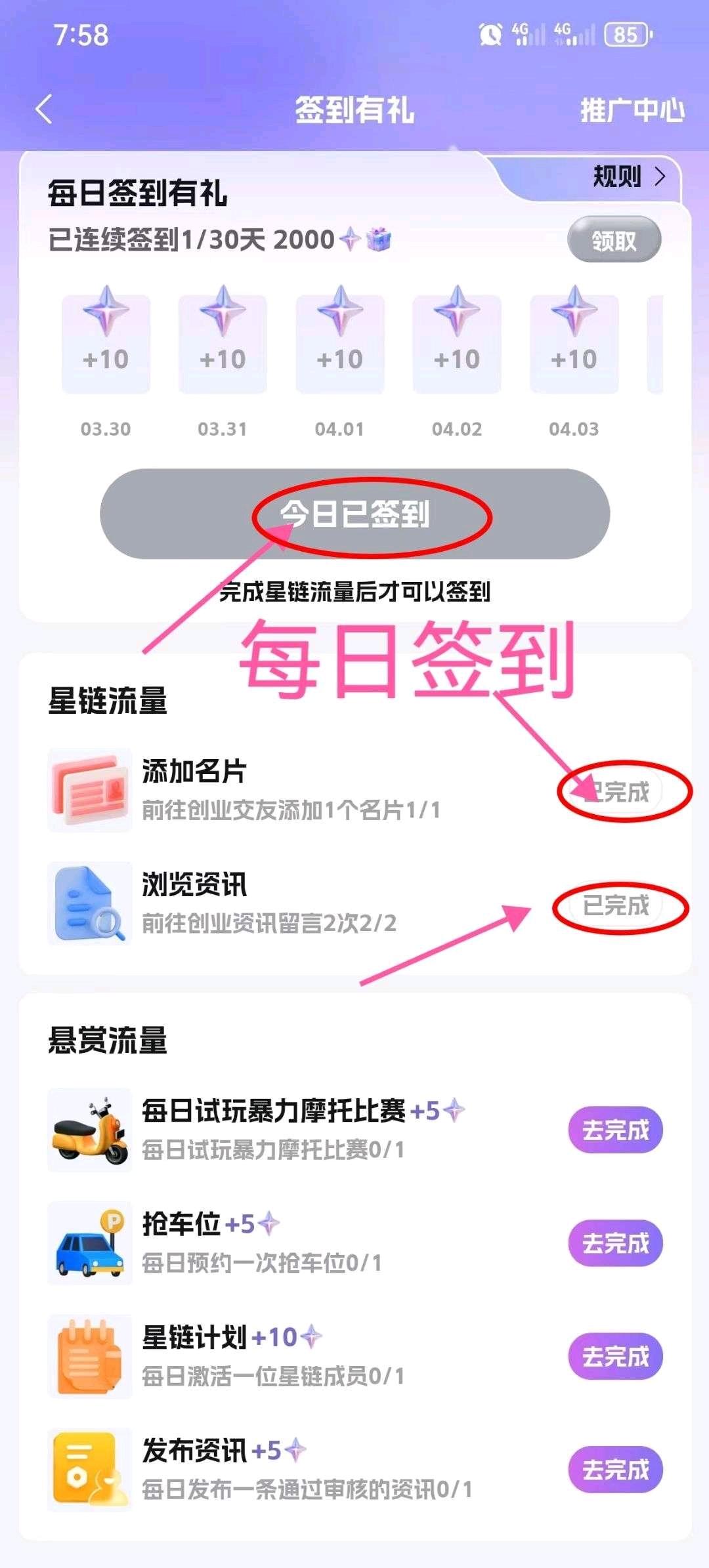Tap 去完成 for 发布资讯 task
Image resolution: width=709 pixels, height=1568 pixels.
click(616, 1470)
